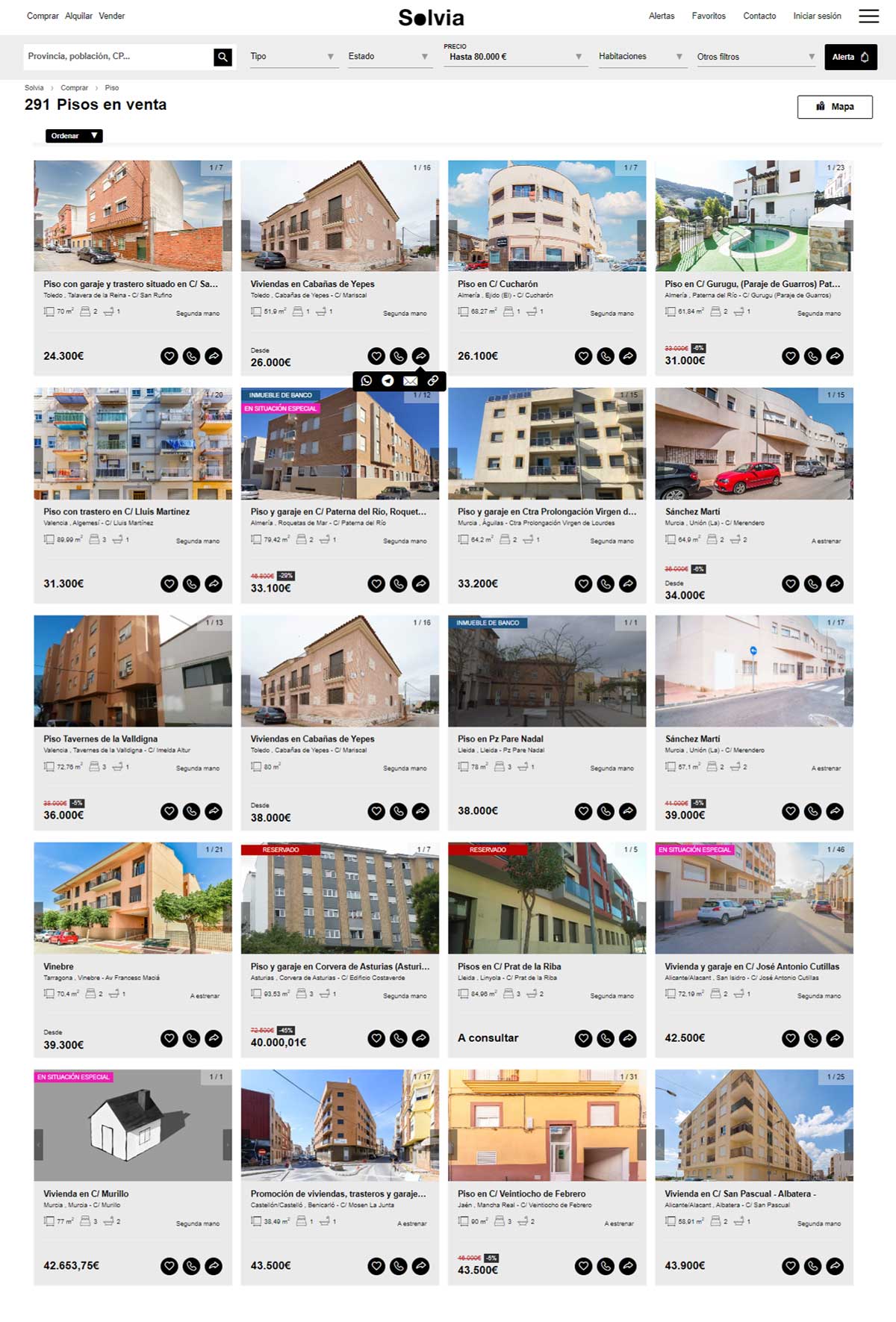This screenshot has width=896, height=1322.
Task: Expand the Tipo dropdown
Action: (292, 57)
